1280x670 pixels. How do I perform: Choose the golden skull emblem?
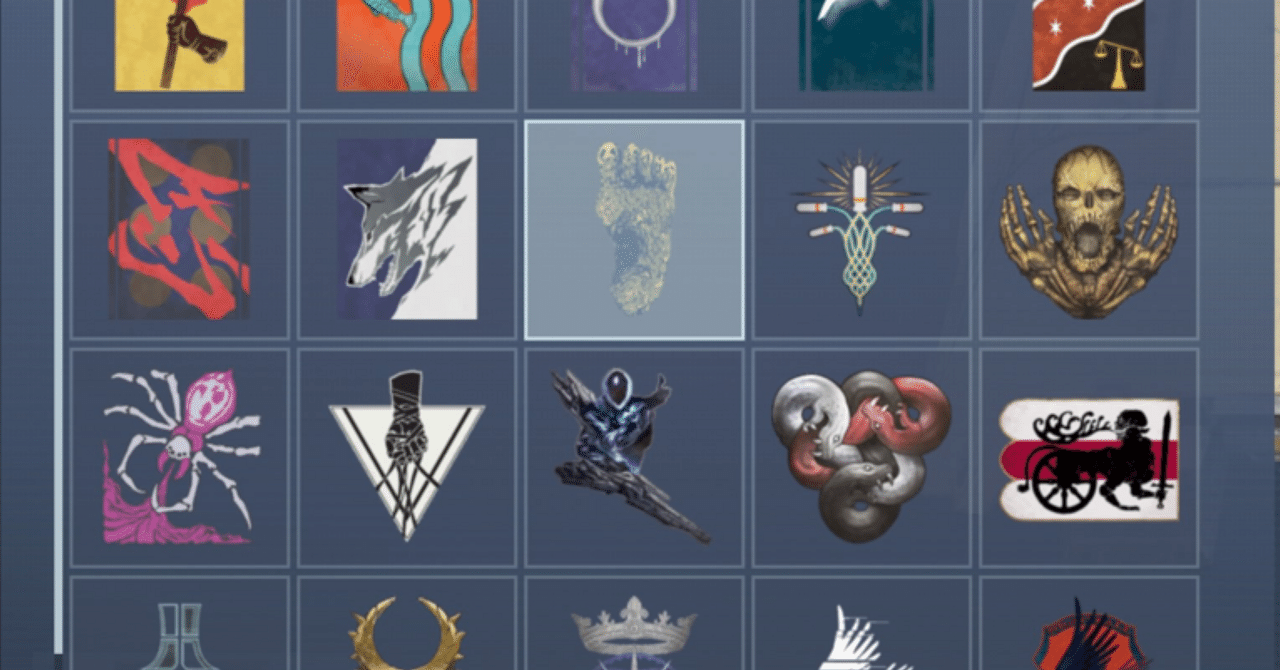pyautogui.click(x=1088, y=230)
